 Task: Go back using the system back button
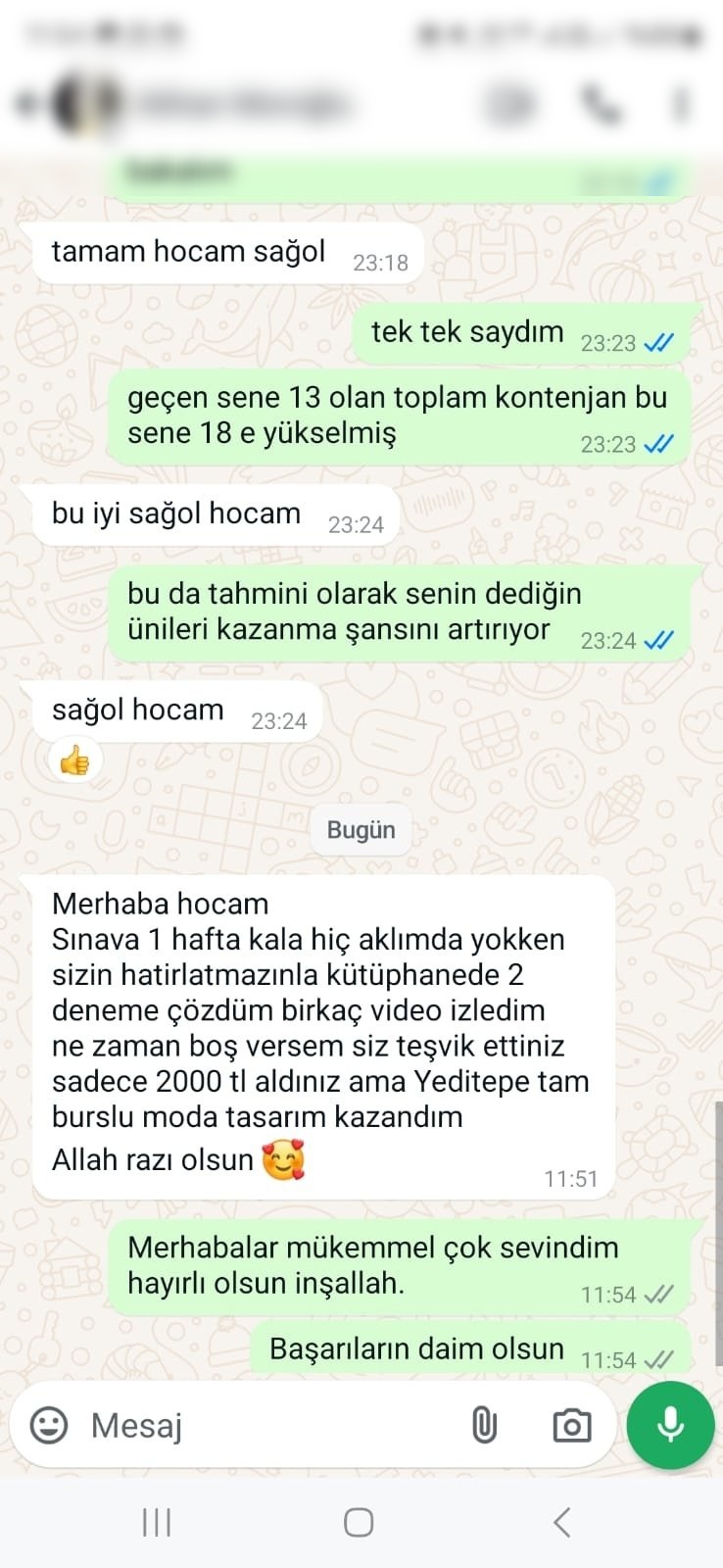(x=562, y=1522)
